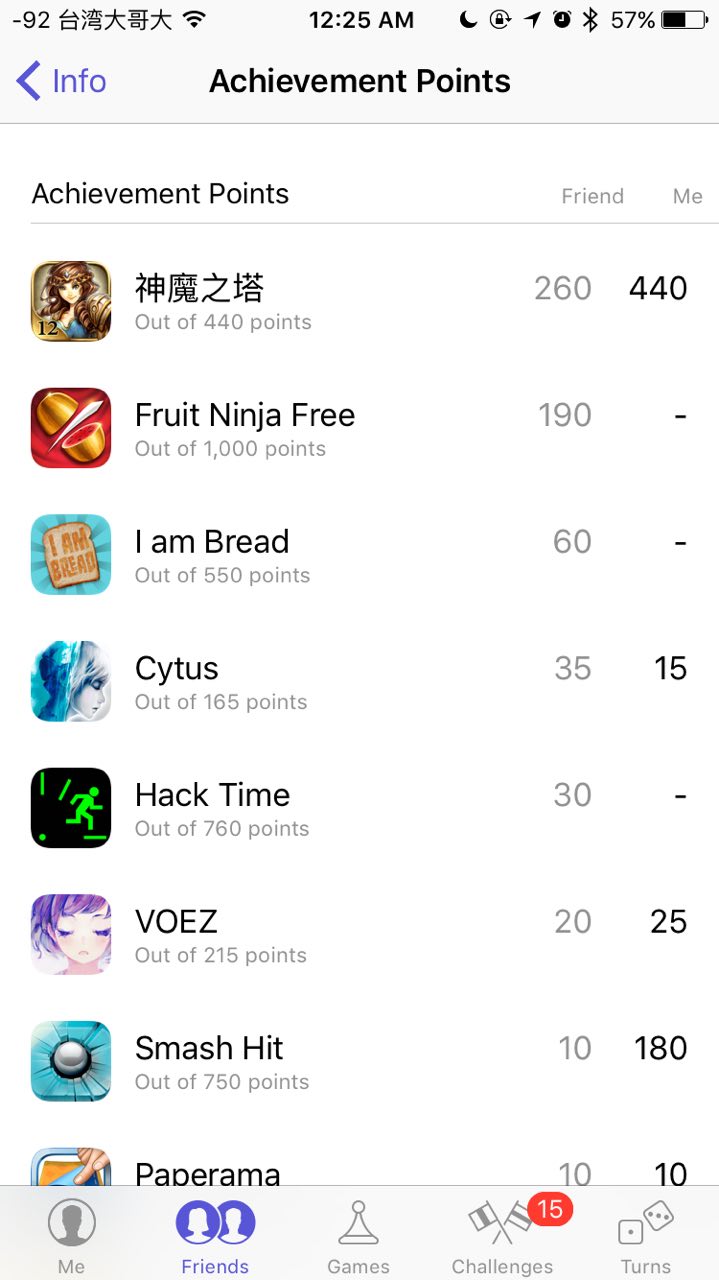The width and height of the screenshot is (719, 1280).
Task: Select the Hack Time row
Action: coord(359,808)
